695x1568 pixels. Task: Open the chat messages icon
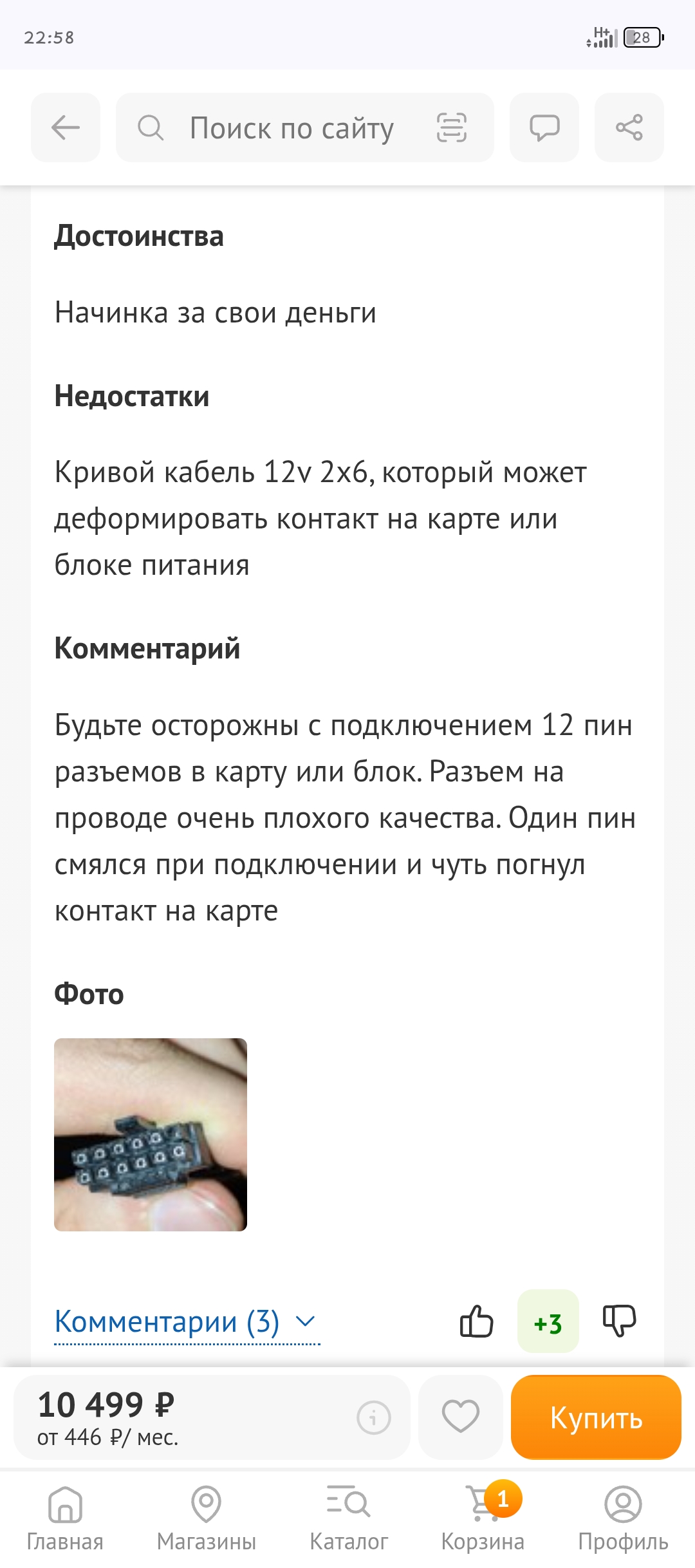544,127
